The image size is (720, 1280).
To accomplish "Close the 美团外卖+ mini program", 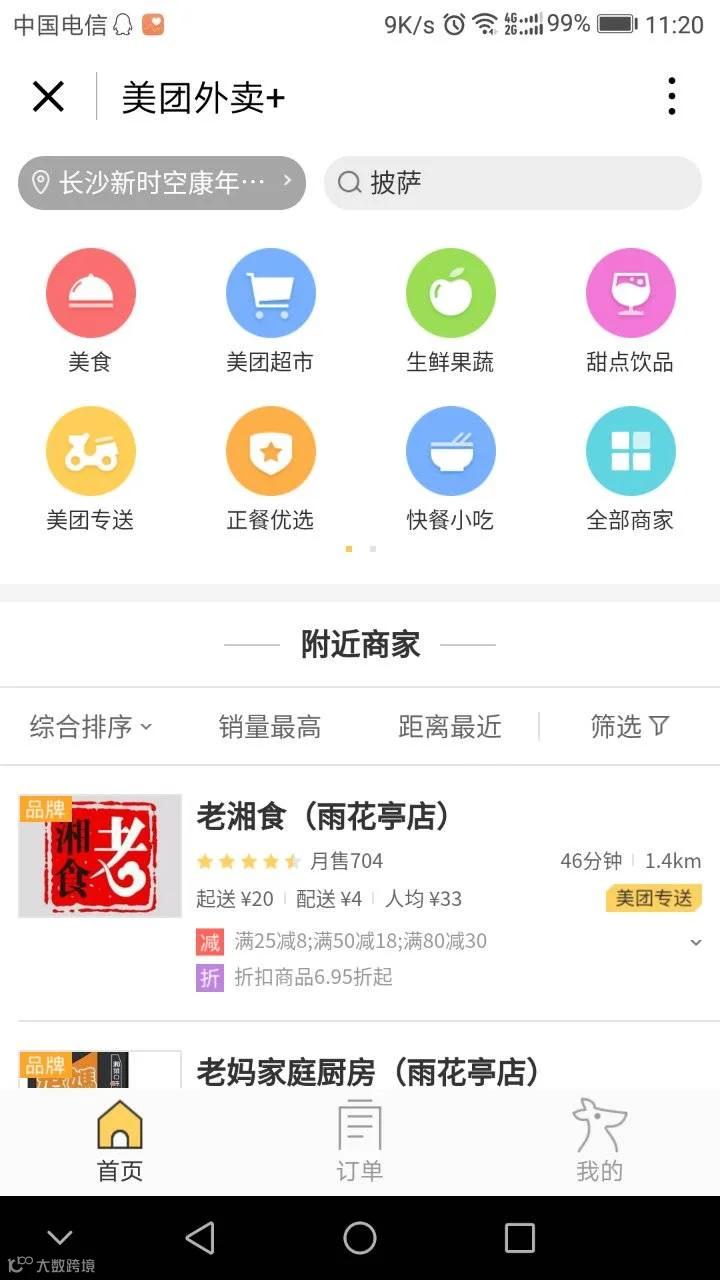I will (x=48, y=97).
